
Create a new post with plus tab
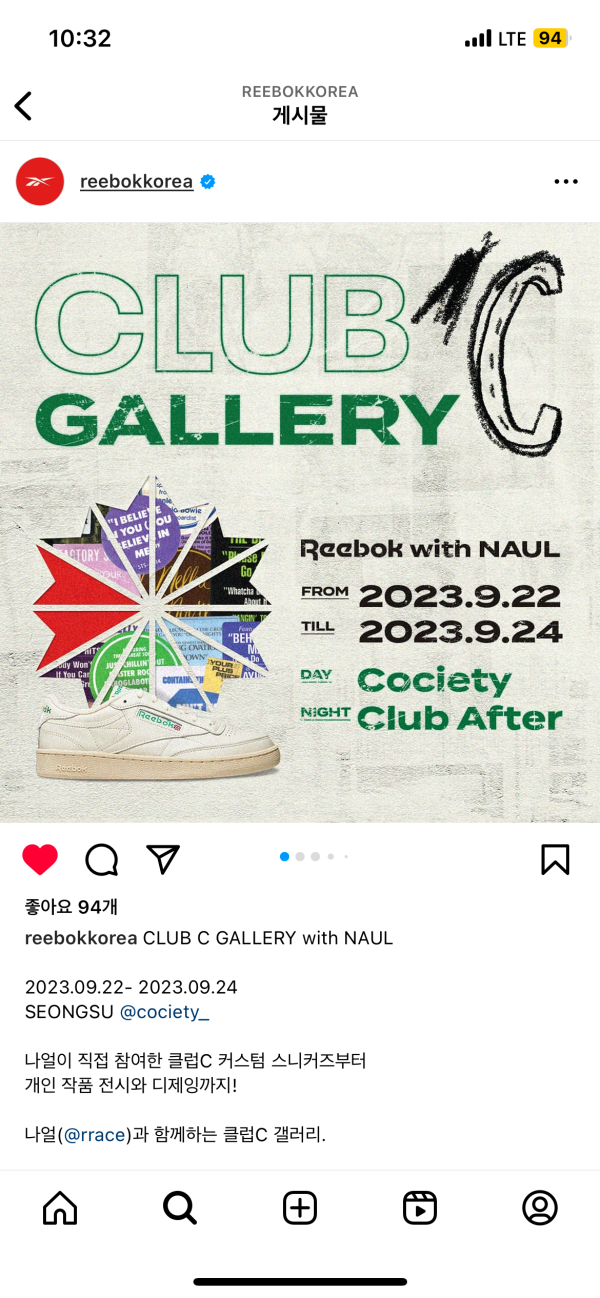pos(300,1208)
